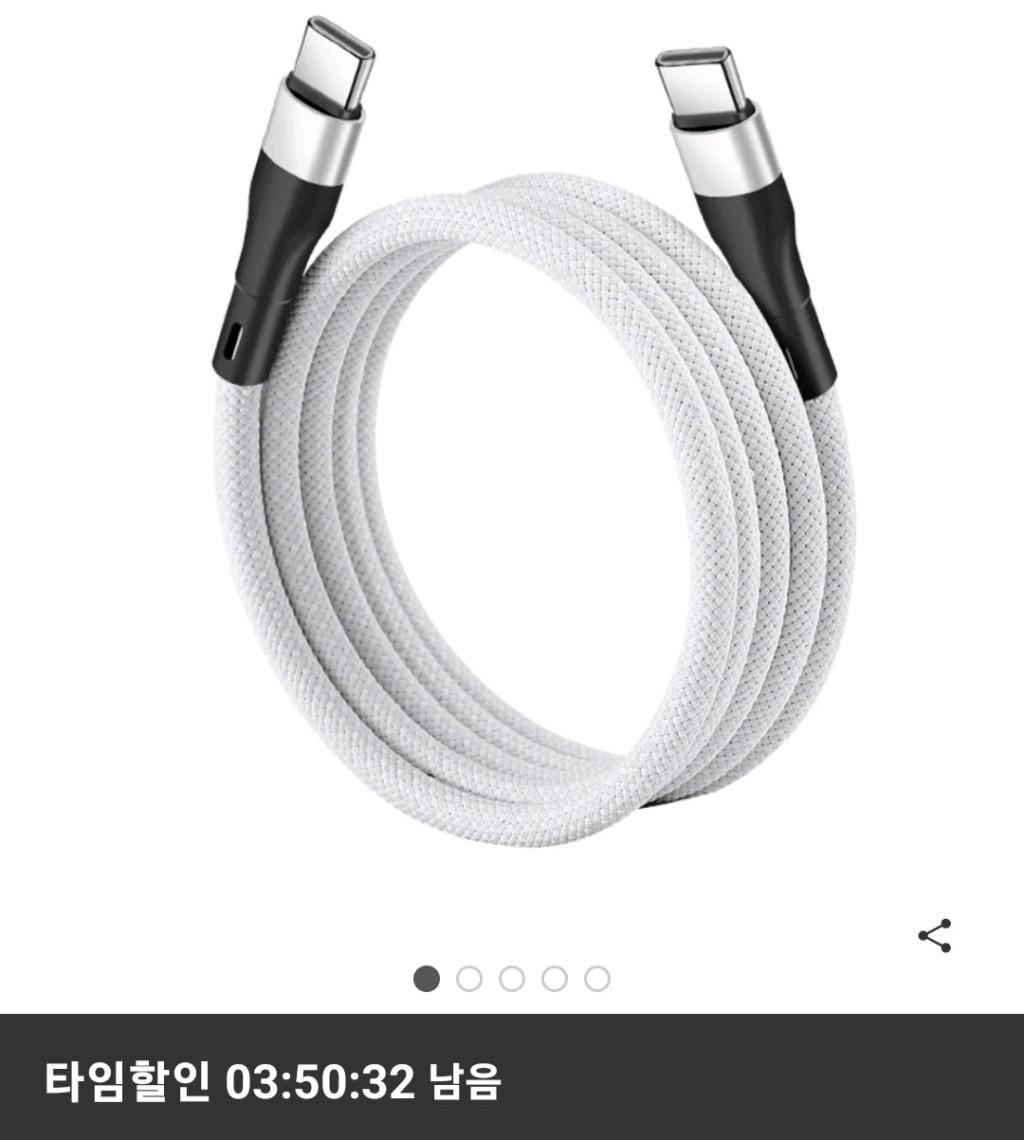Jump to the last image indicator dot

597,979
